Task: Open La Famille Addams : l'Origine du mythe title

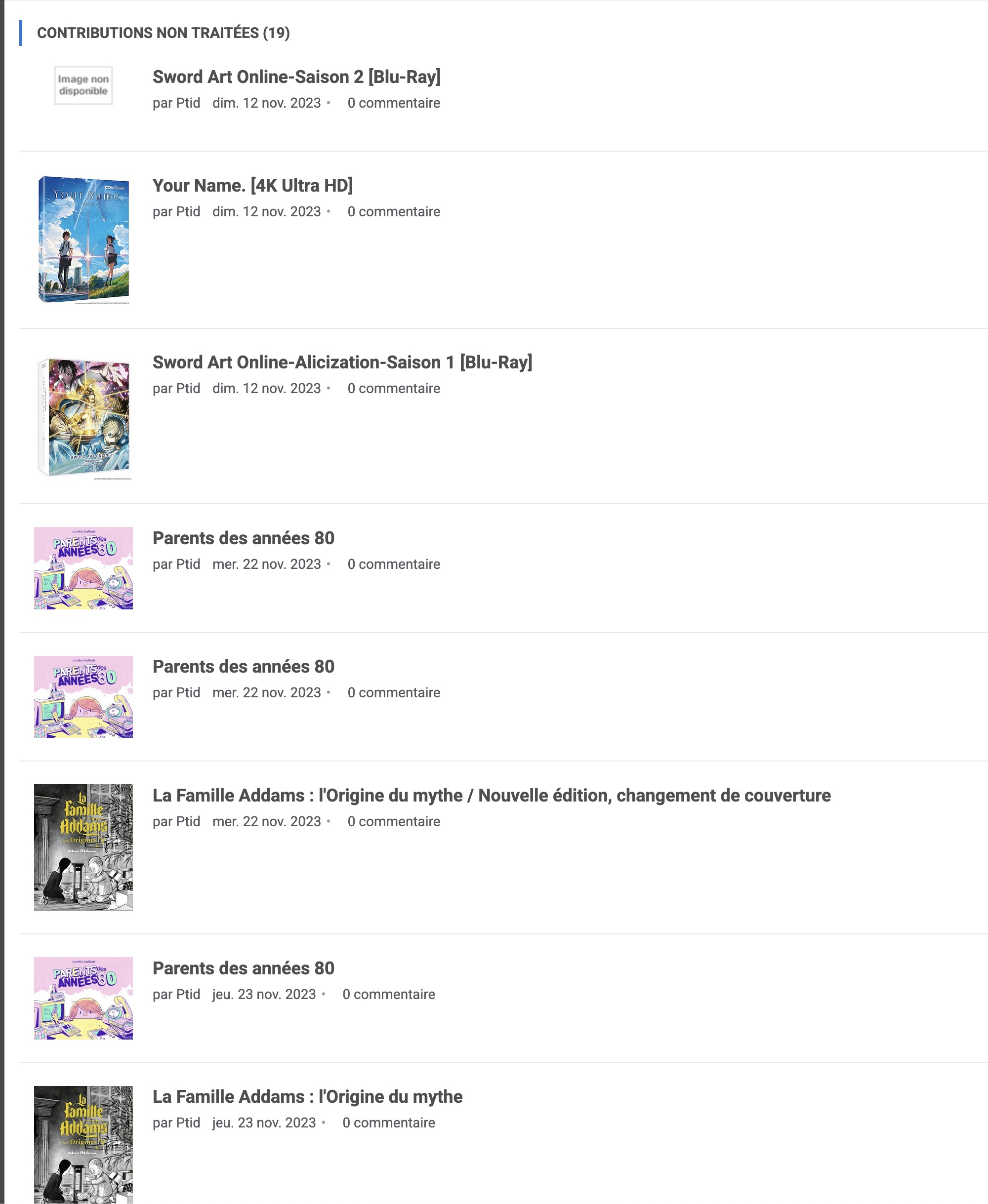Action: [x=307, y=1097]
